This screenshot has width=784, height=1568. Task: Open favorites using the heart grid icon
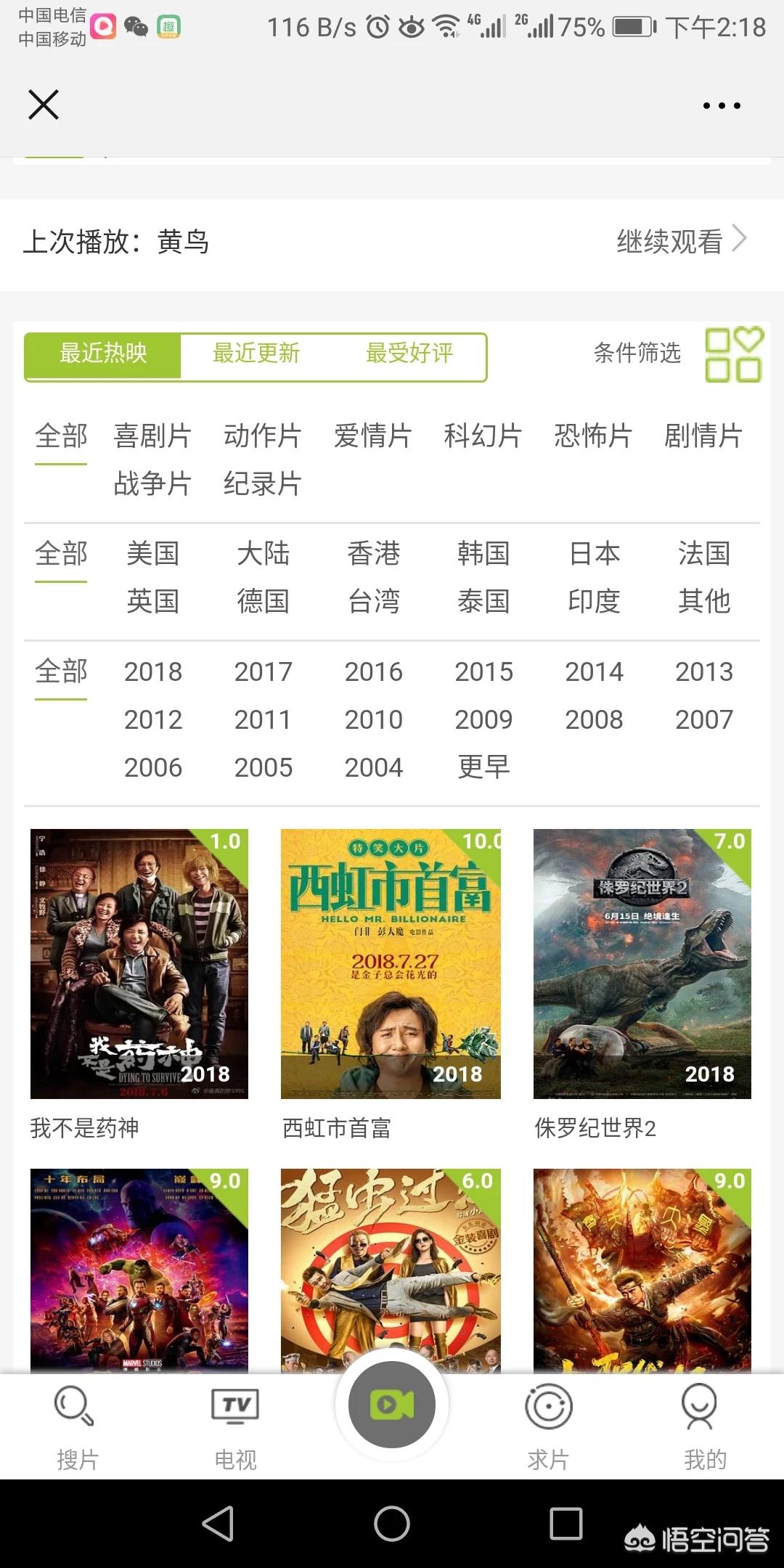pos(734,354)
